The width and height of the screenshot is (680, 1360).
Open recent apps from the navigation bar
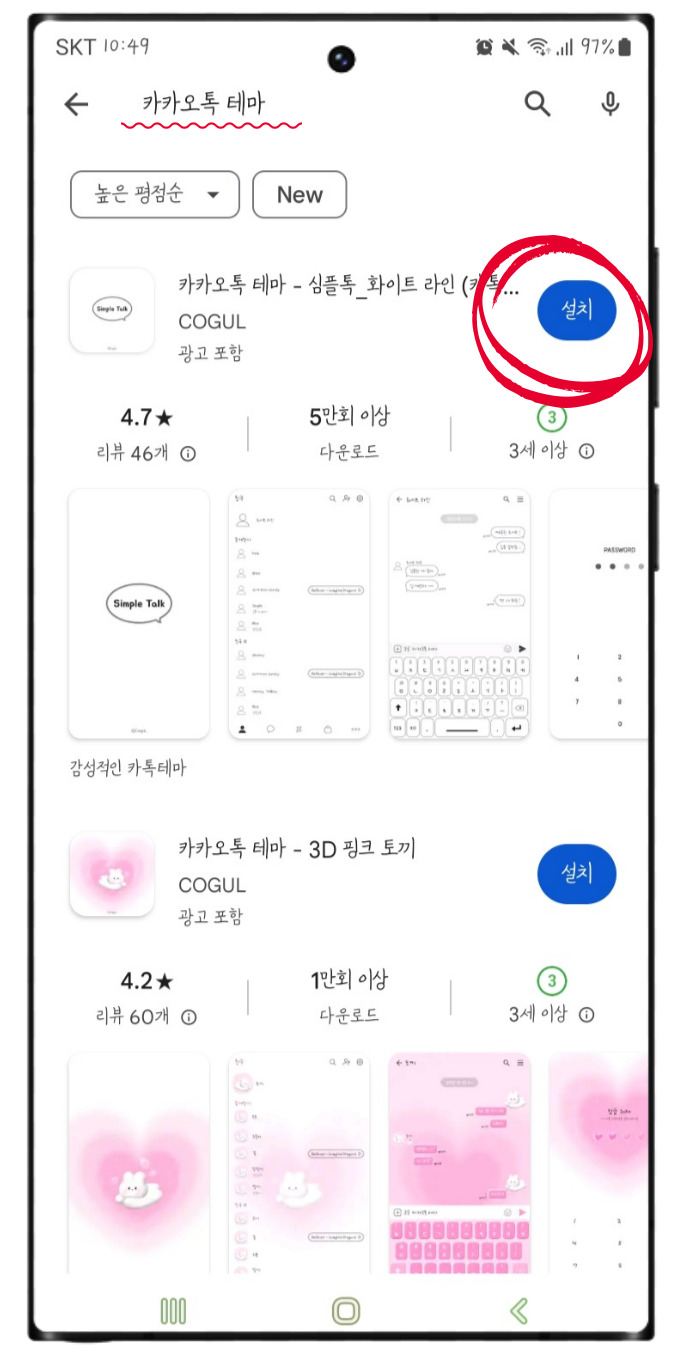click(x=174, y=1310)
